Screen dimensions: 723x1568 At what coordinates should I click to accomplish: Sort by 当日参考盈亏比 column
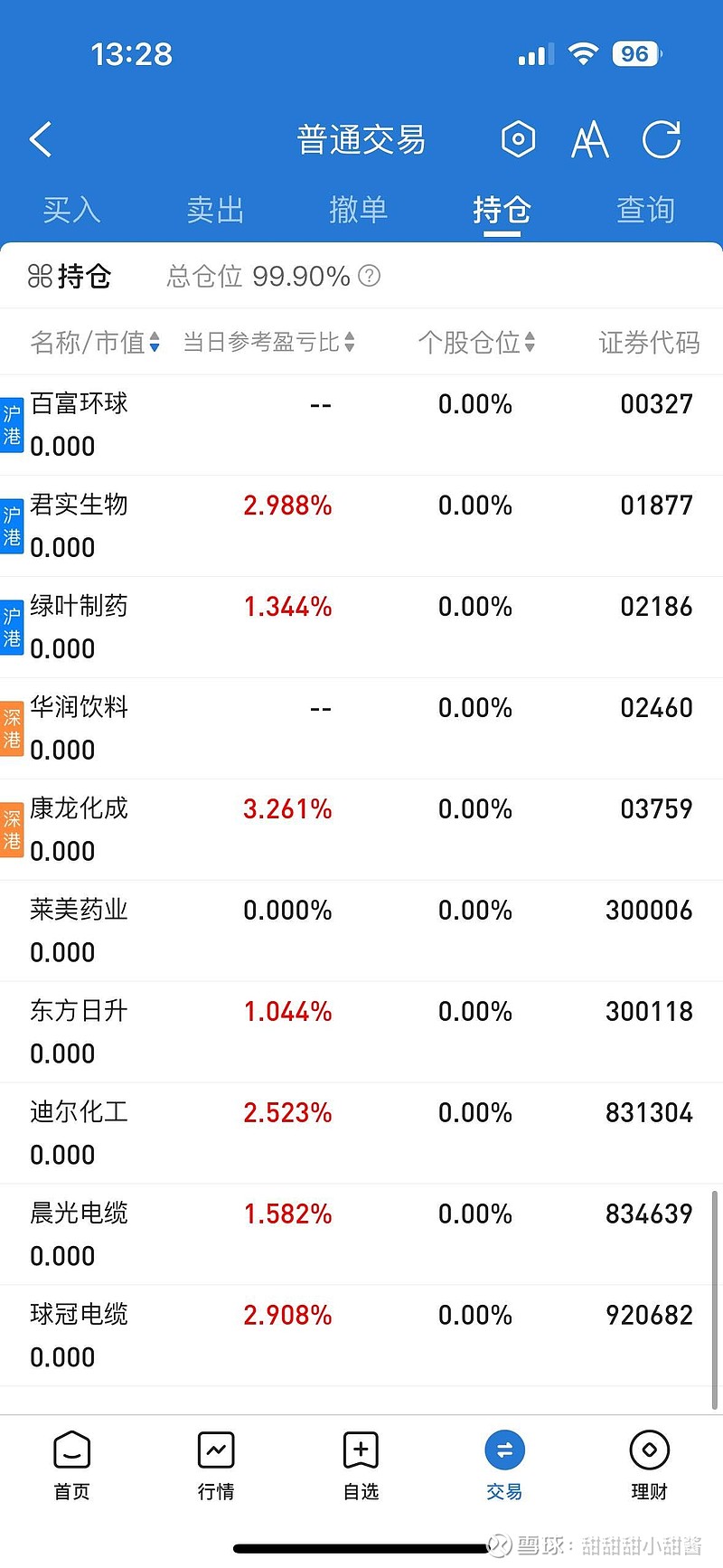(x=268, y=342)
